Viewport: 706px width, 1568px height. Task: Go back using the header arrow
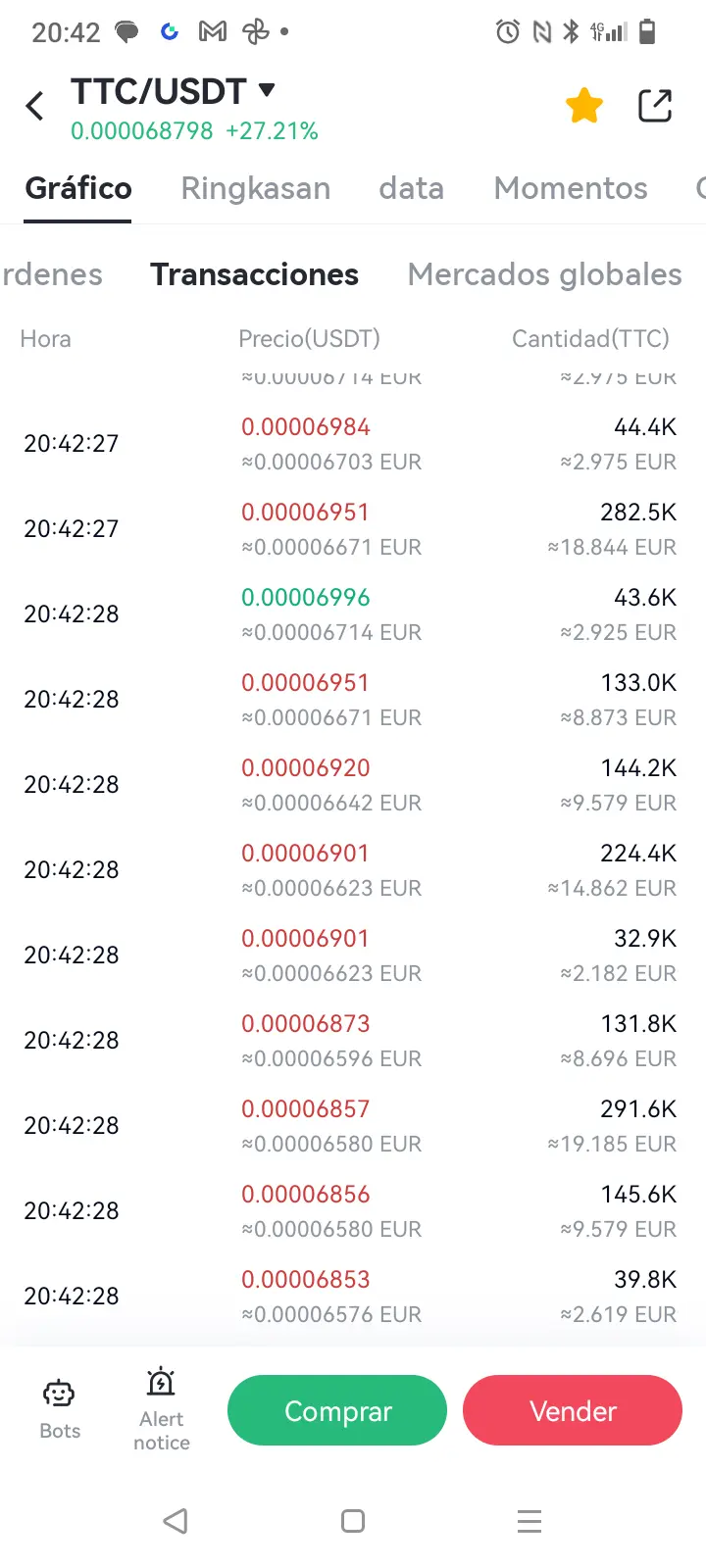35,106
